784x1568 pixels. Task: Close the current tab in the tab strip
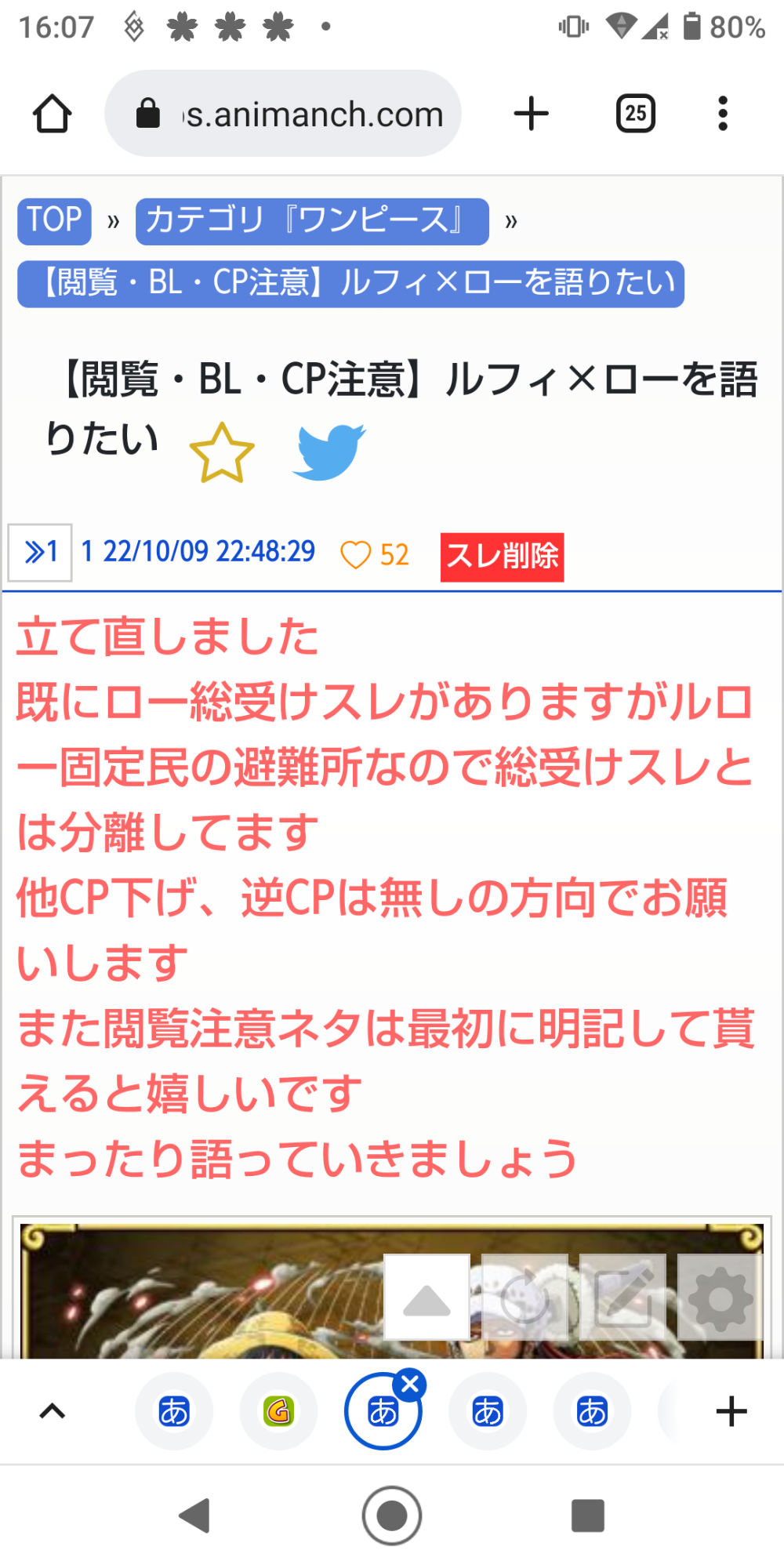pos(410,1385)
